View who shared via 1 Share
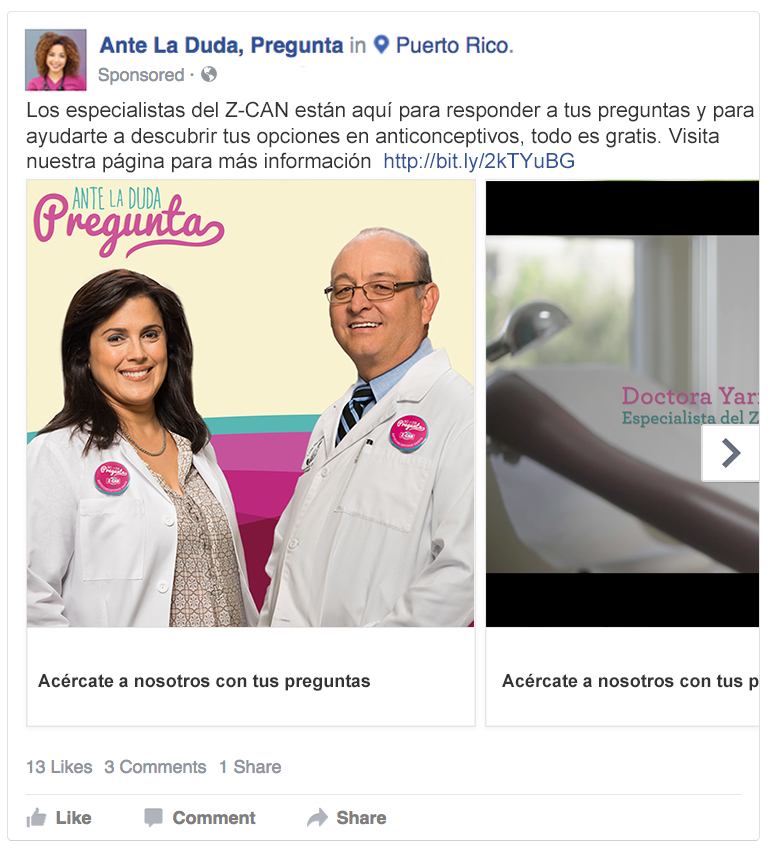The height and width of the screenshot is (854, 771). (x=250, y=767)
